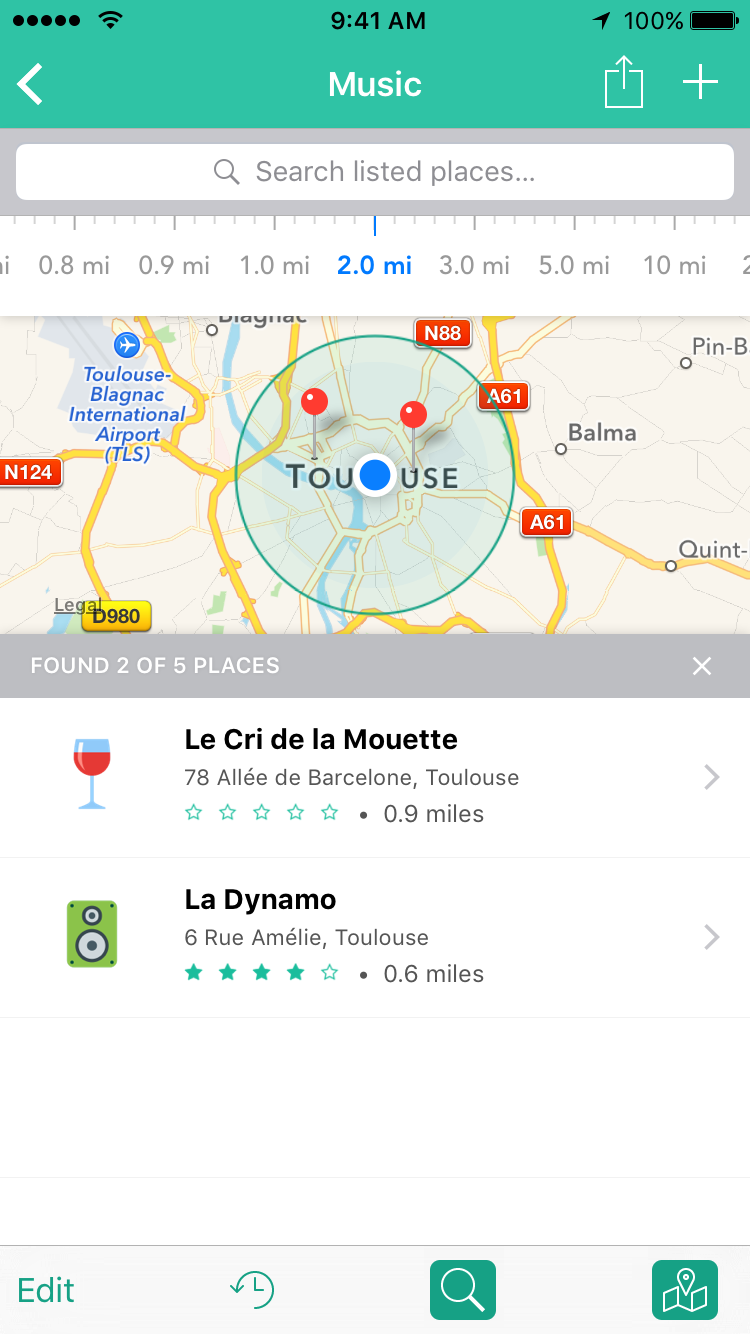Tap Edit to modify the list
Image resolution: width=750 pixels, height=1334 pixels.
pos(46,1290)
